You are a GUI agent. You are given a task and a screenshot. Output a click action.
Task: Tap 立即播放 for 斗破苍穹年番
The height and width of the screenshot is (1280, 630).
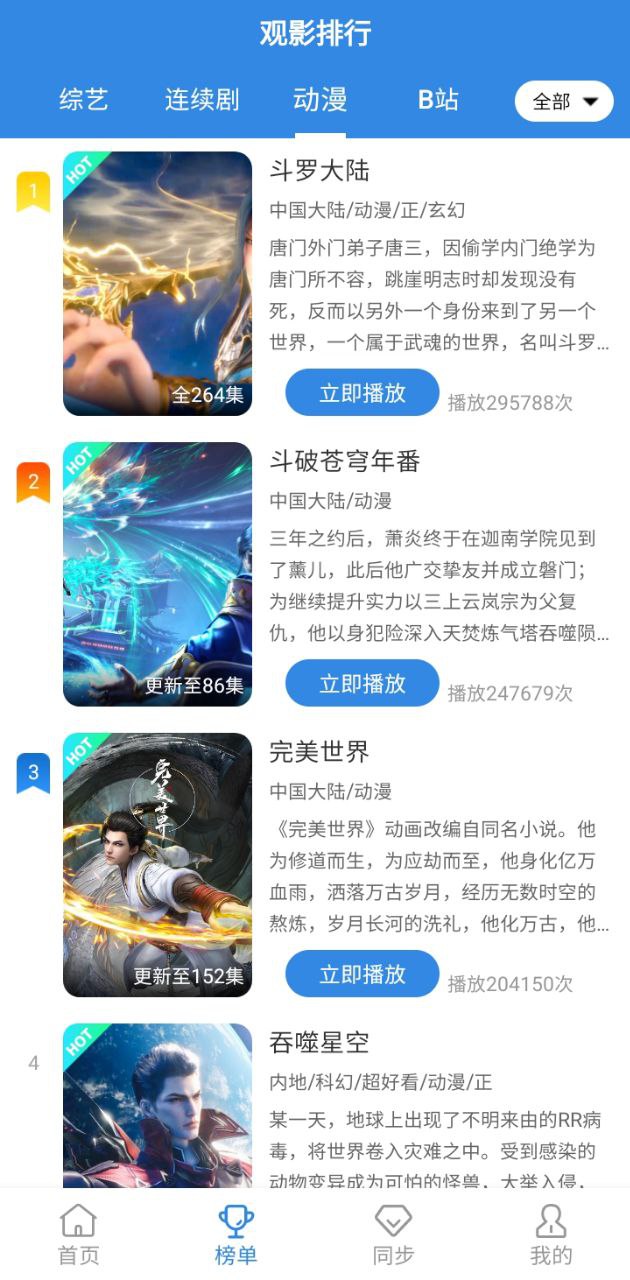362,684
